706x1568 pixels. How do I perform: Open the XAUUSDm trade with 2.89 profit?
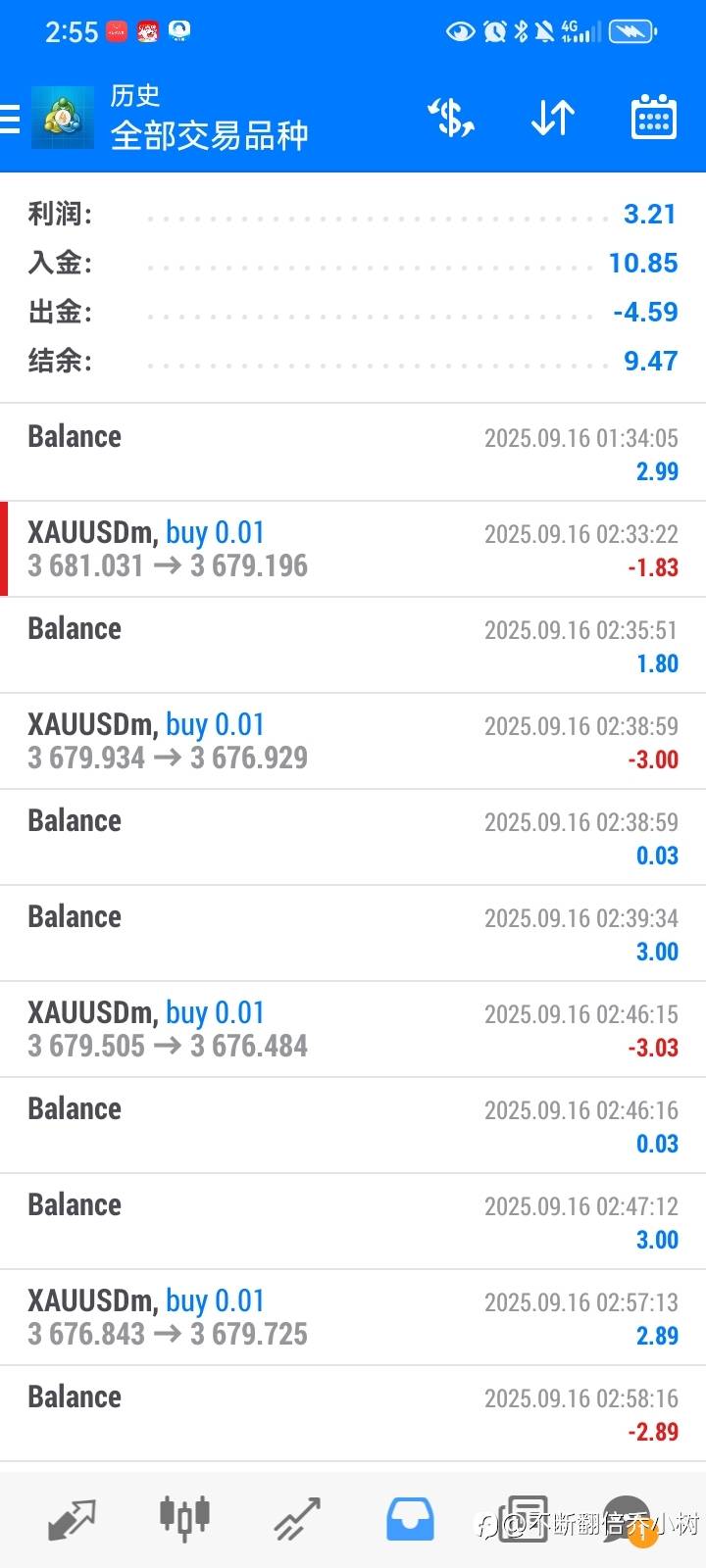(x=353, y=1317)
